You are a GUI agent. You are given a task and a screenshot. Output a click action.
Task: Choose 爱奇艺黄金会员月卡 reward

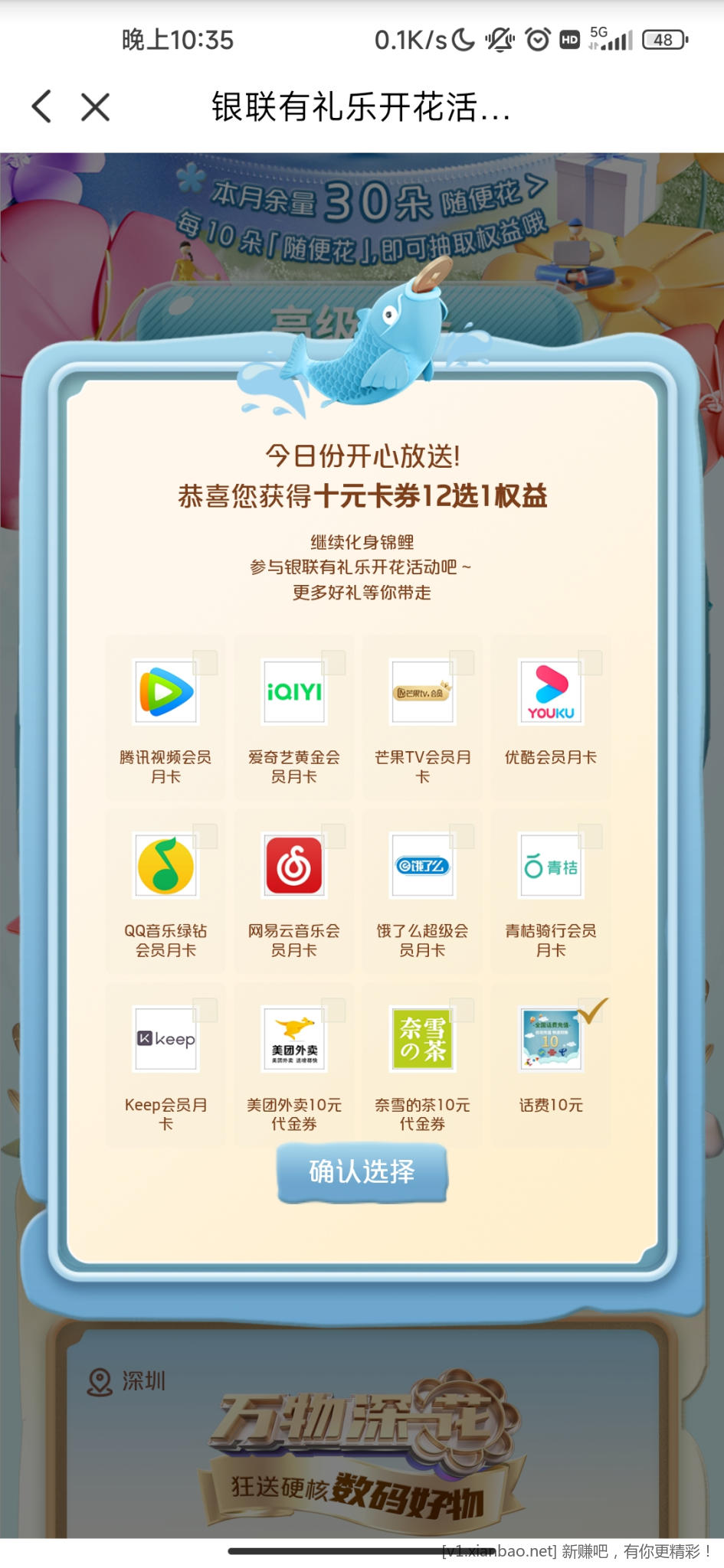tap(294, 716)
